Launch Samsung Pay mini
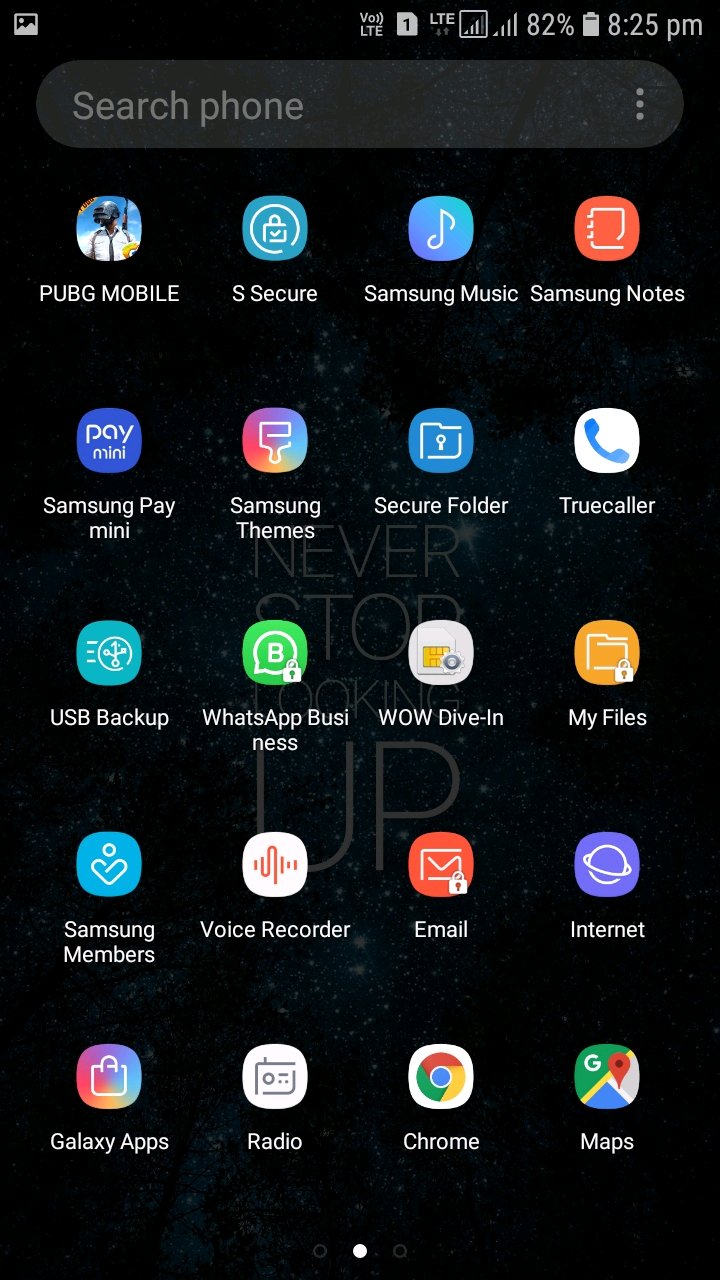 tap(109, 439)
